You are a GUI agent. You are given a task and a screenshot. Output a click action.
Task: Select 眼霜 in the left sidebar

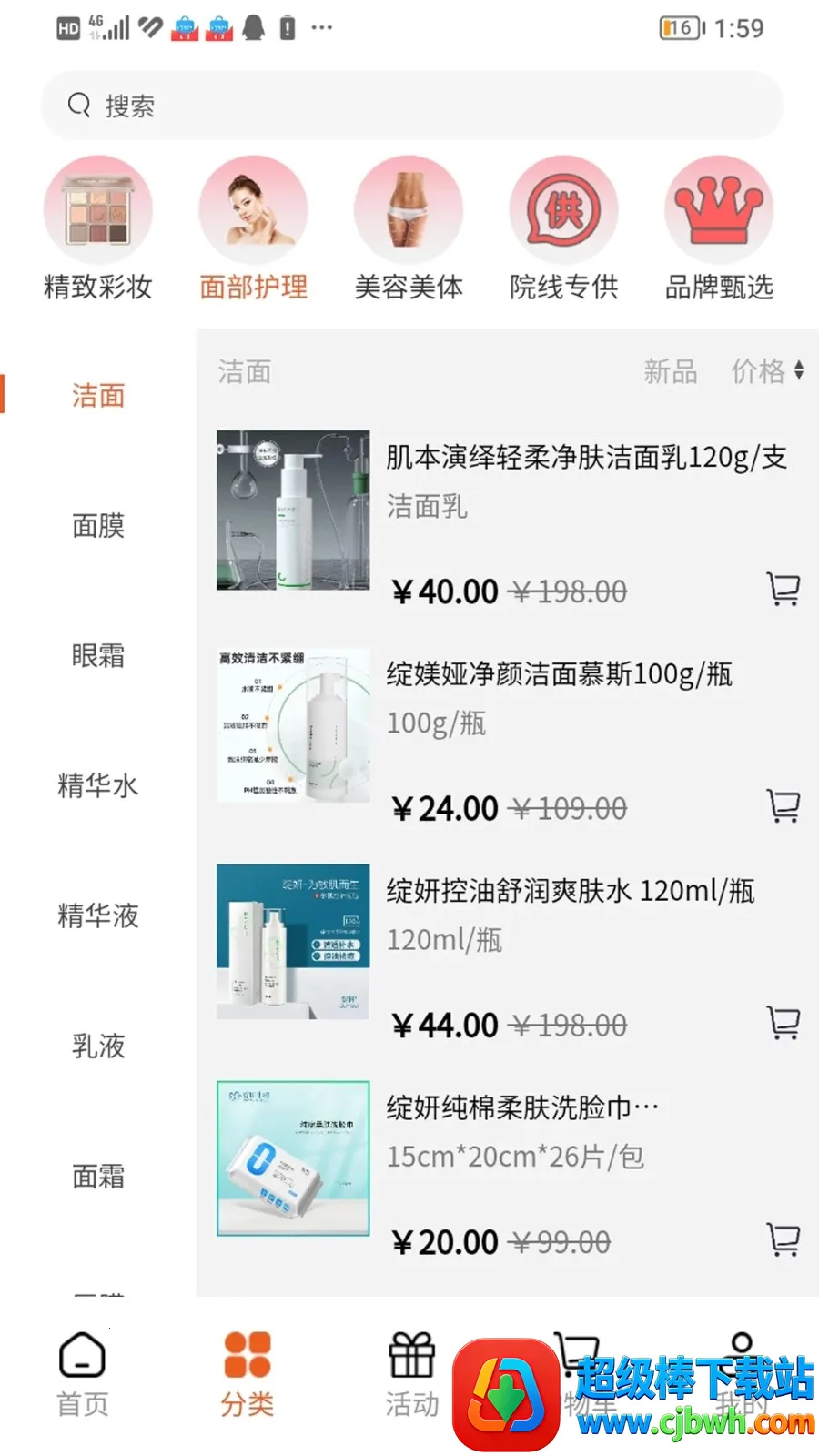pos(97,656)
